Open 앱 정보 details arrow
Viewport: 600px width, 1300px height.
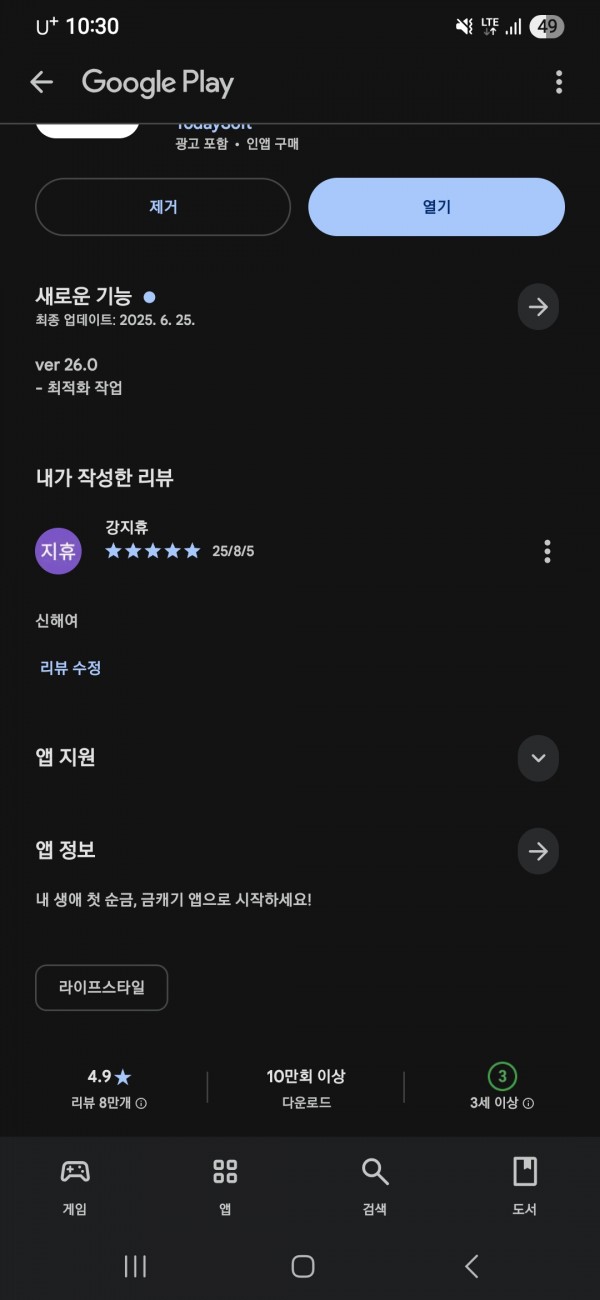click(x=538, y=851)
